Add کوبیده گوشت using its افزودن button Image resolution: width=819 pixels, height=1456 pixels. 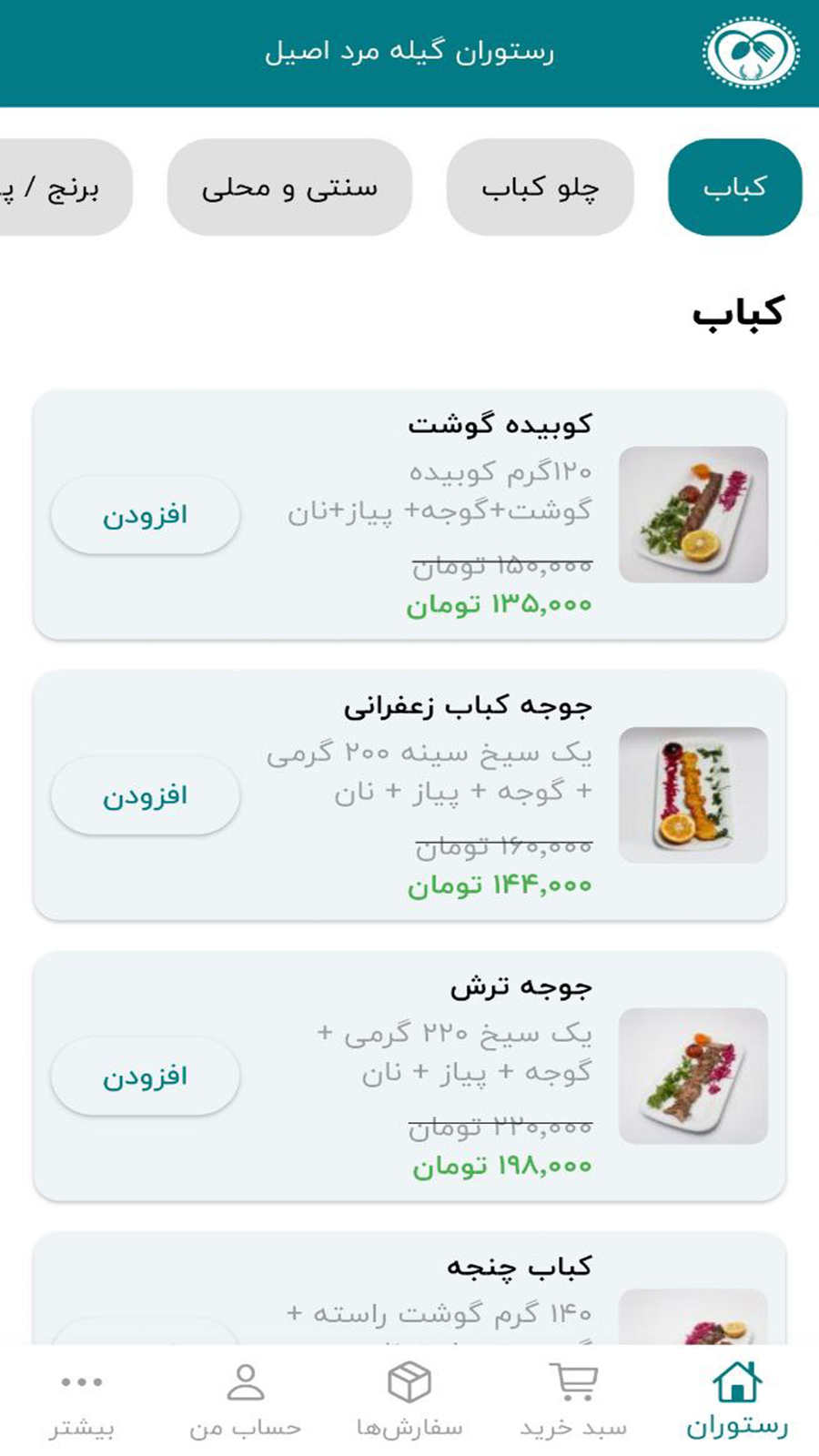(146, 515)
